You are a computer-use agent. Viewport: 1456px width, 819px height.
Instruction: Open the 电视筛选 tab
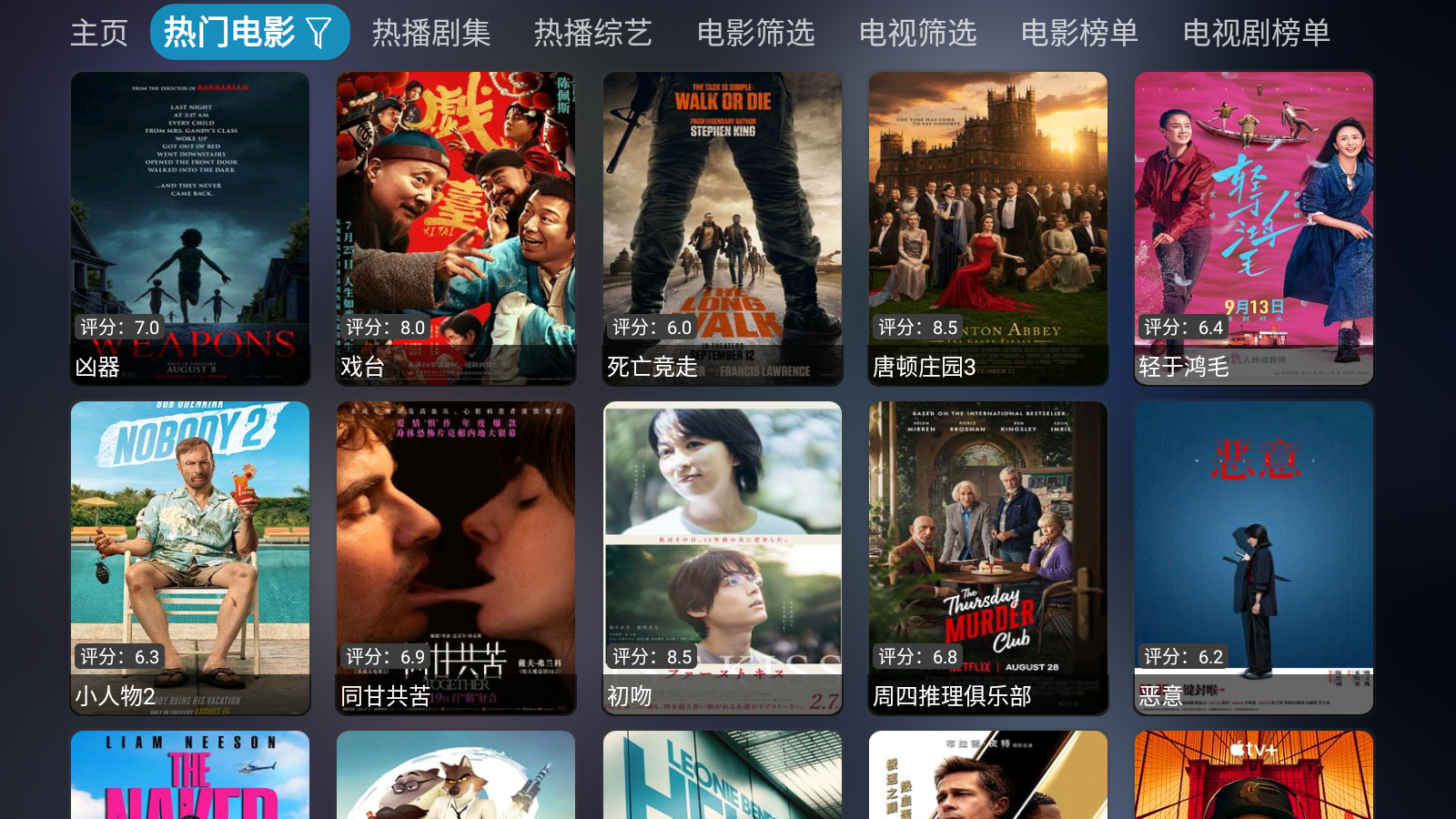[x=917, y=33]
